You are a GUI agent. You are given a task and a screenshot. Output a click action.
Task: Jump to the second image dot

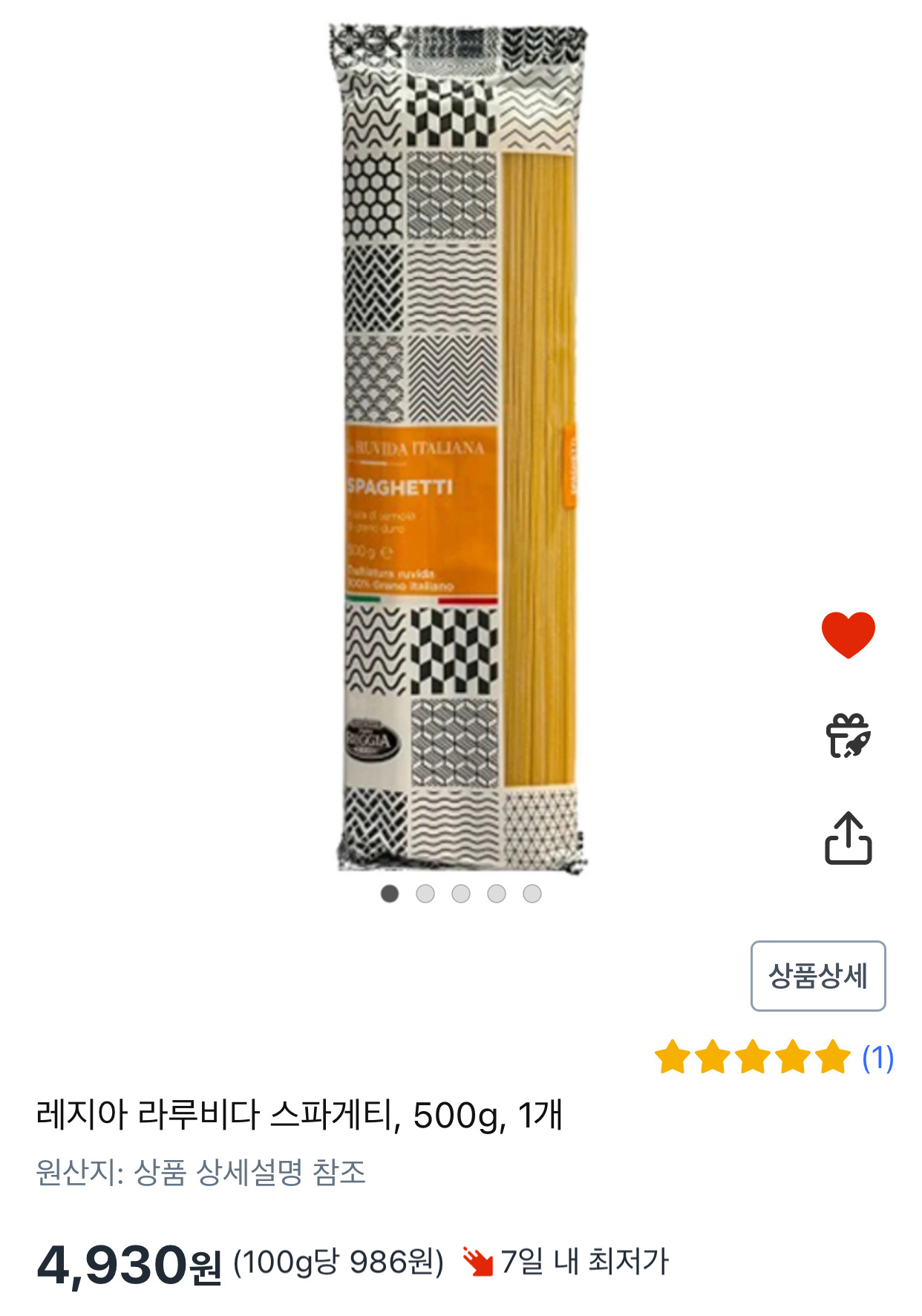tap(425, 894)
